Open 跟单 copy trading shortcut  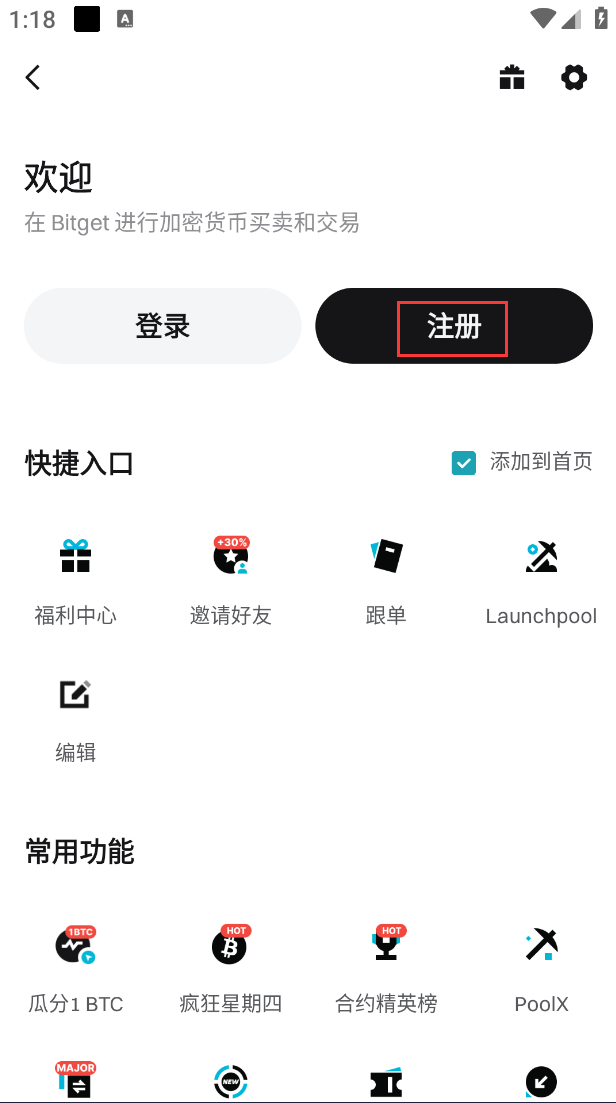click(386, 580)
